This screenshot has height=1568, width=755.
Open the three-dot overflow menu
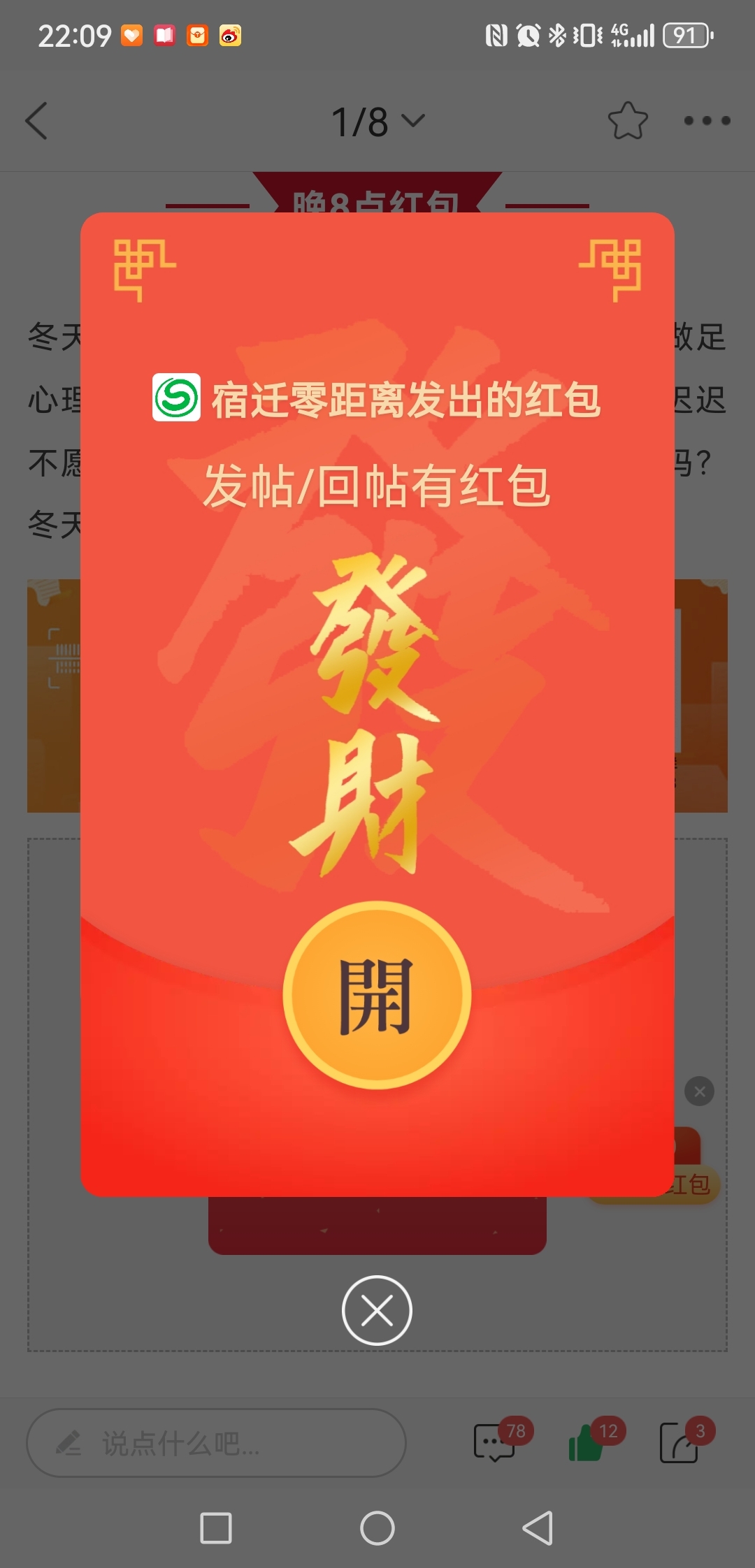pos(707,121)
